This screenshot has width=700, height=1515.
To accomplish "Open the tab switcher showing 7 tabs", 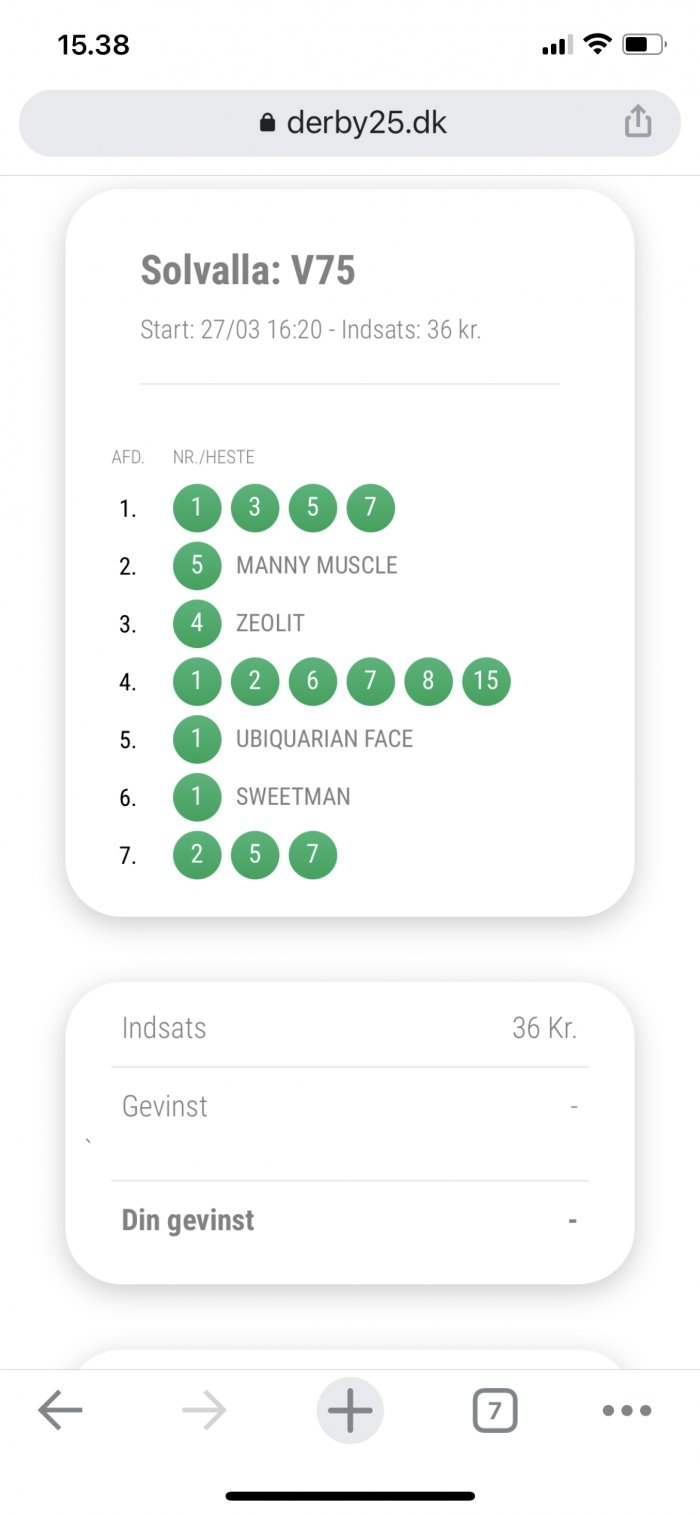I will pos(495,1411).
